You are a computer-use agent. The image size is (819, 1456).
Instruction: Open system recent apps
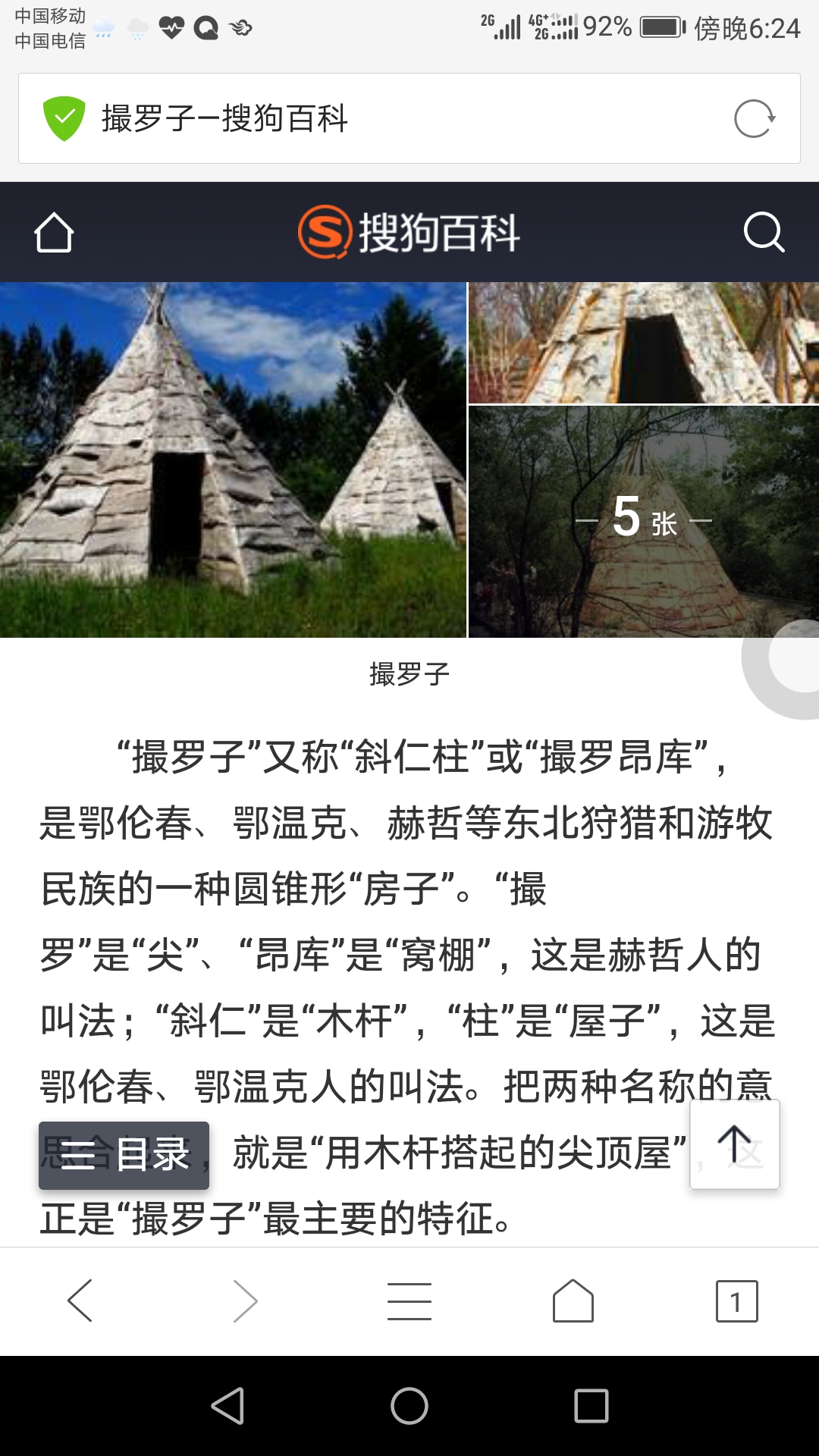point(591,1406)
